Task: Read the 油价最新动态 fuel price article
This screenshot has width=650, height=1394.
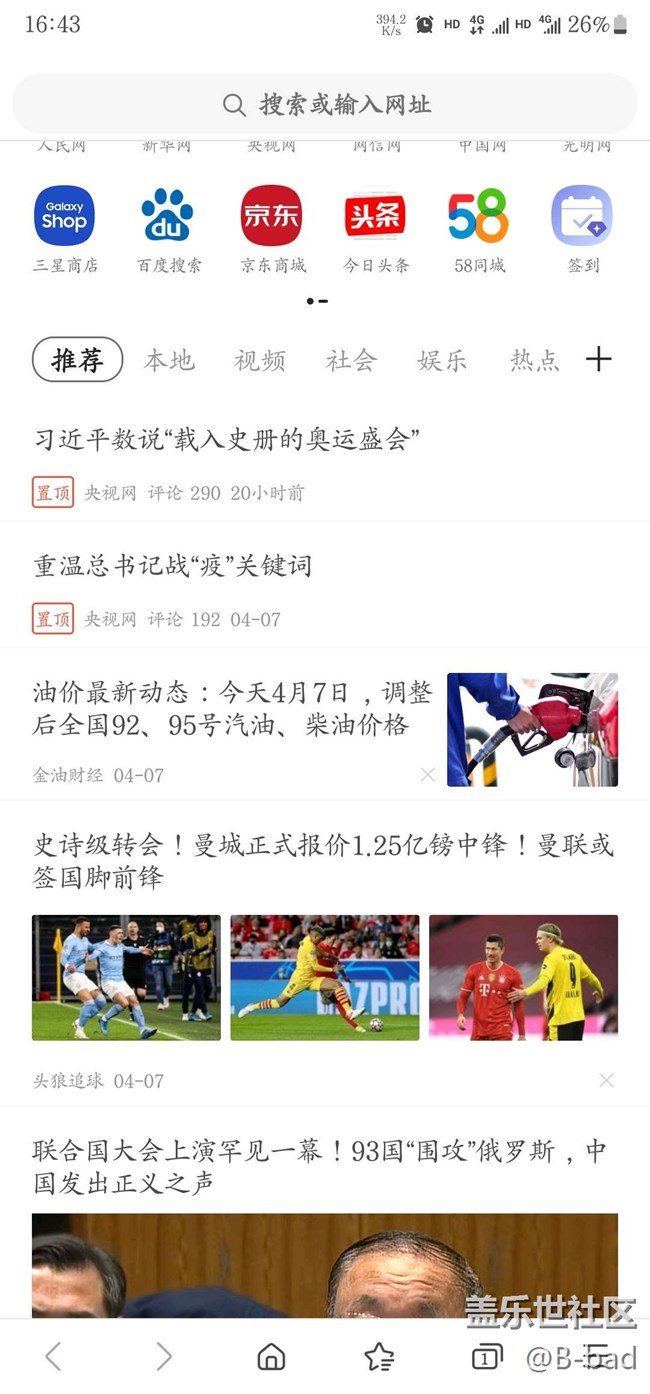Action: tap(232, 708)
